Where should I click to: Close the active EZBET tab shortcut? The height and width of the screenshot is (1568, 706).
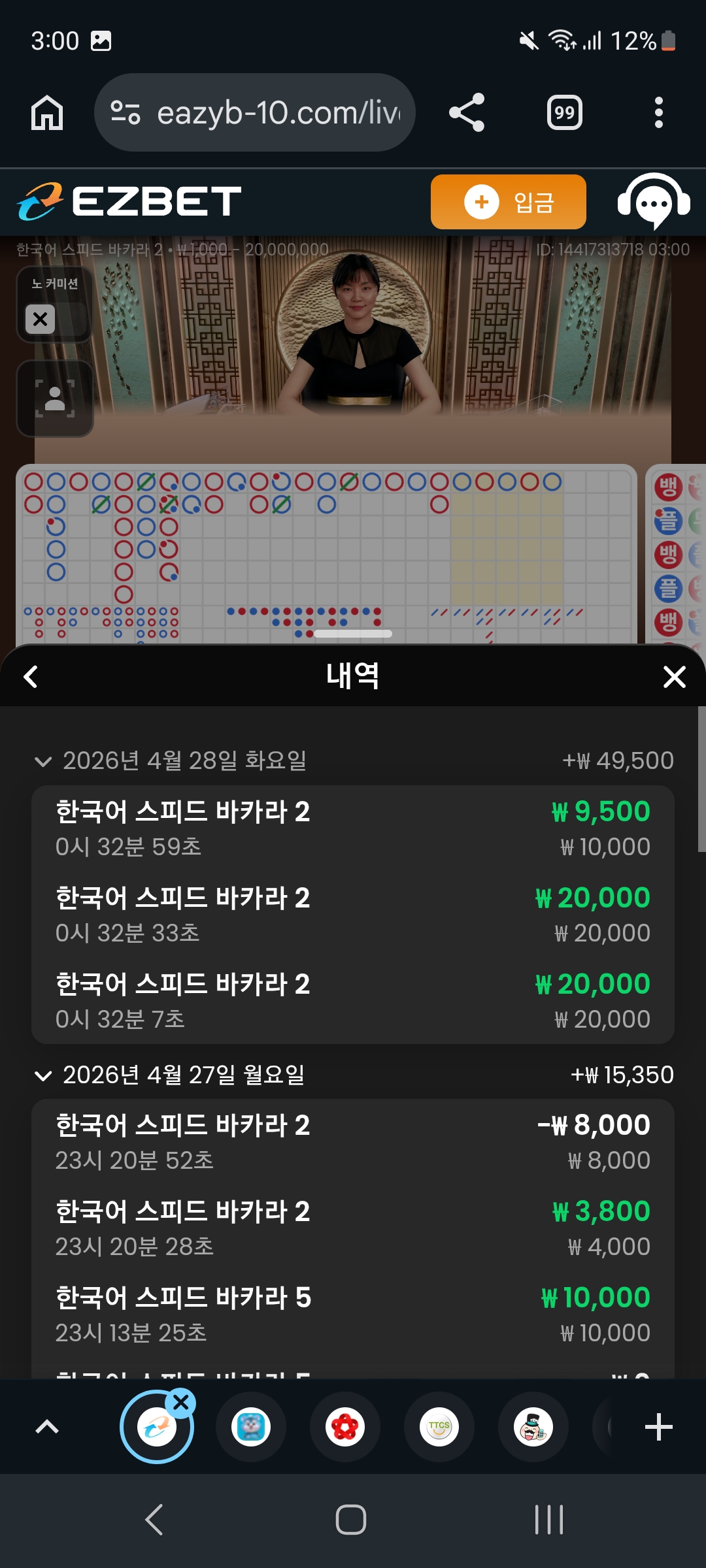click(x=181, y=1402)
